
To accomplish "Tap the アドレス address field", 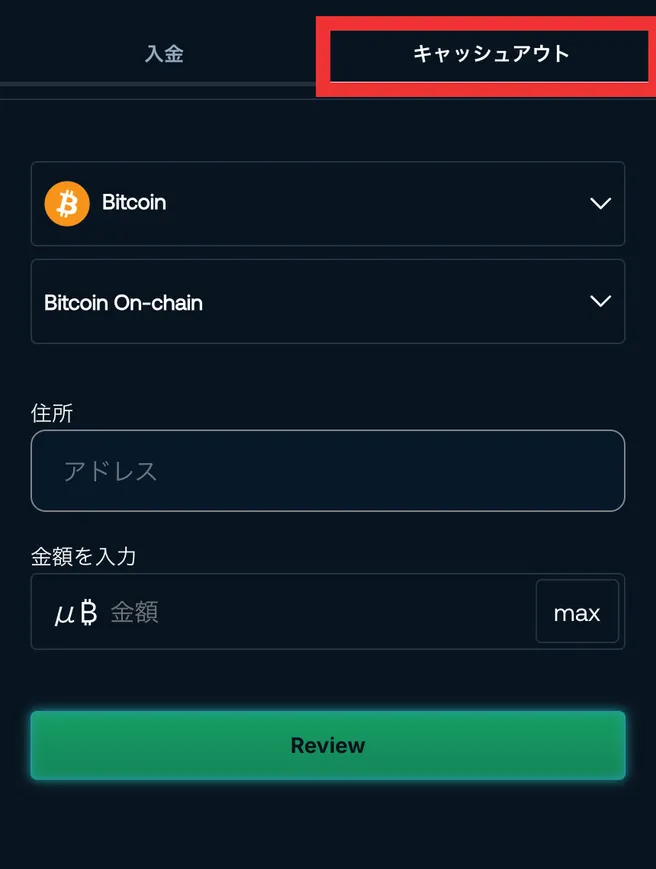I will pos(328,471).
